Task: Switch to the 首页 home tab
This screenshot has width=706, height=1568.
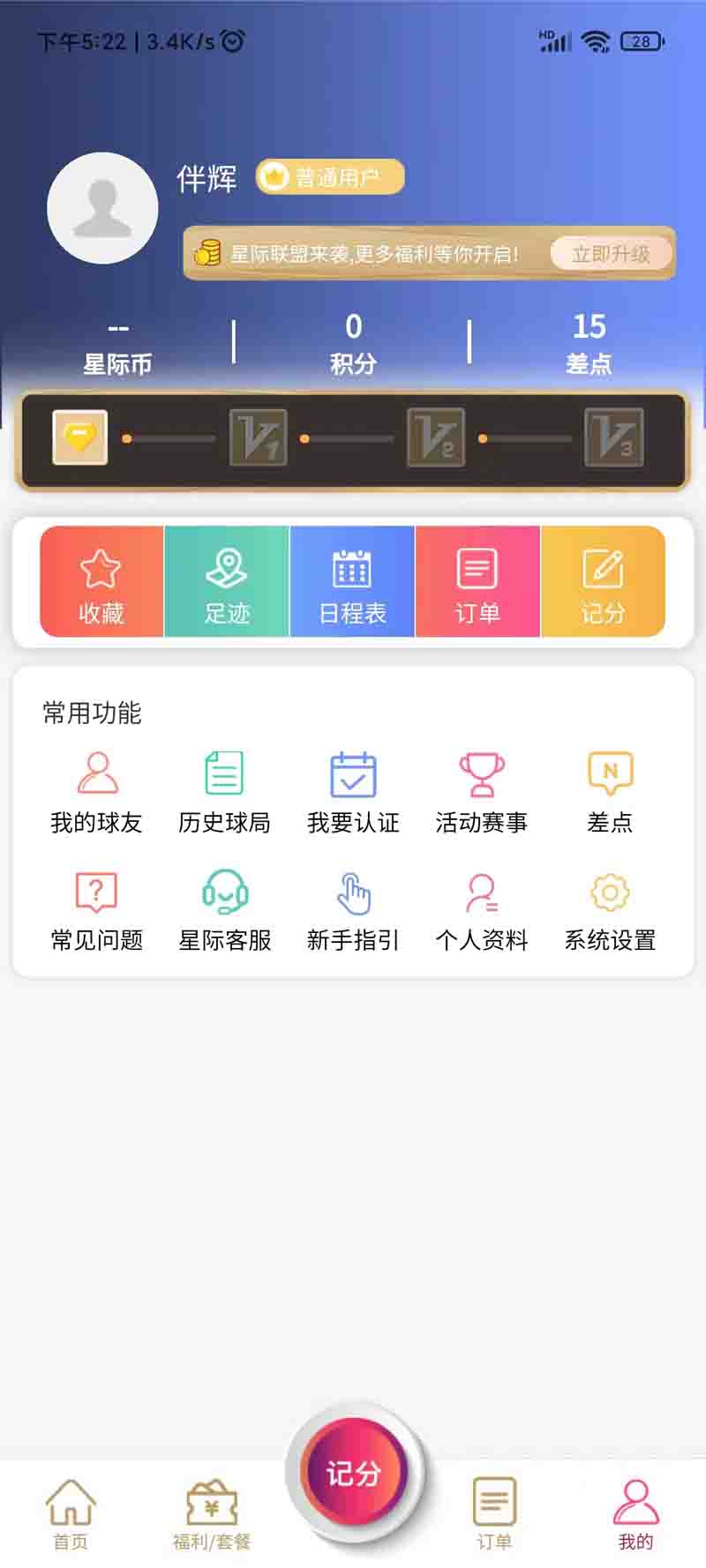Action: (x=71, y=1513)
